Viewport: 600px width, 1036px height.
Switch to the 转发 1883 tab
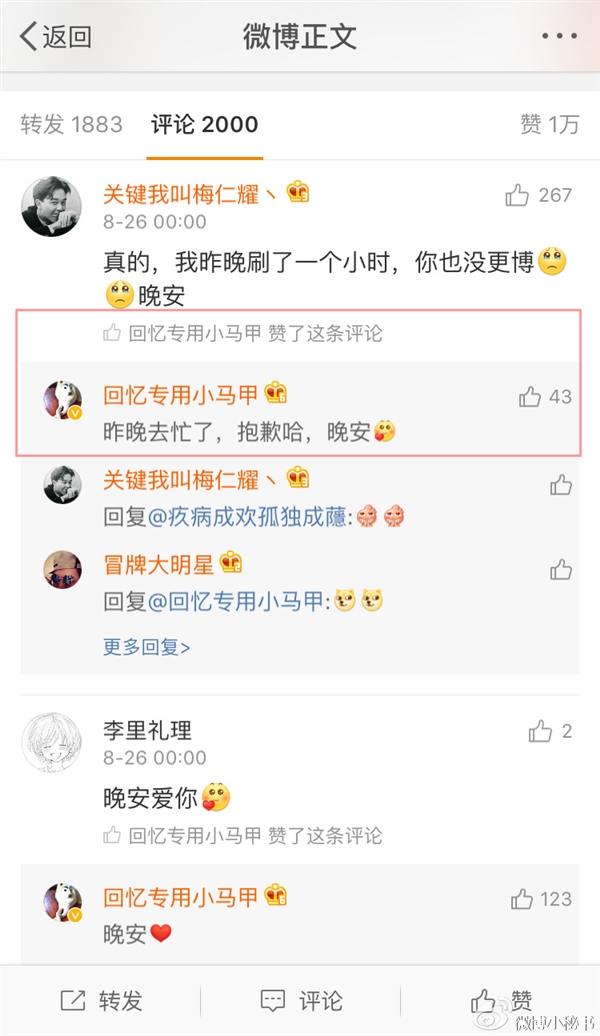point(71,124)
